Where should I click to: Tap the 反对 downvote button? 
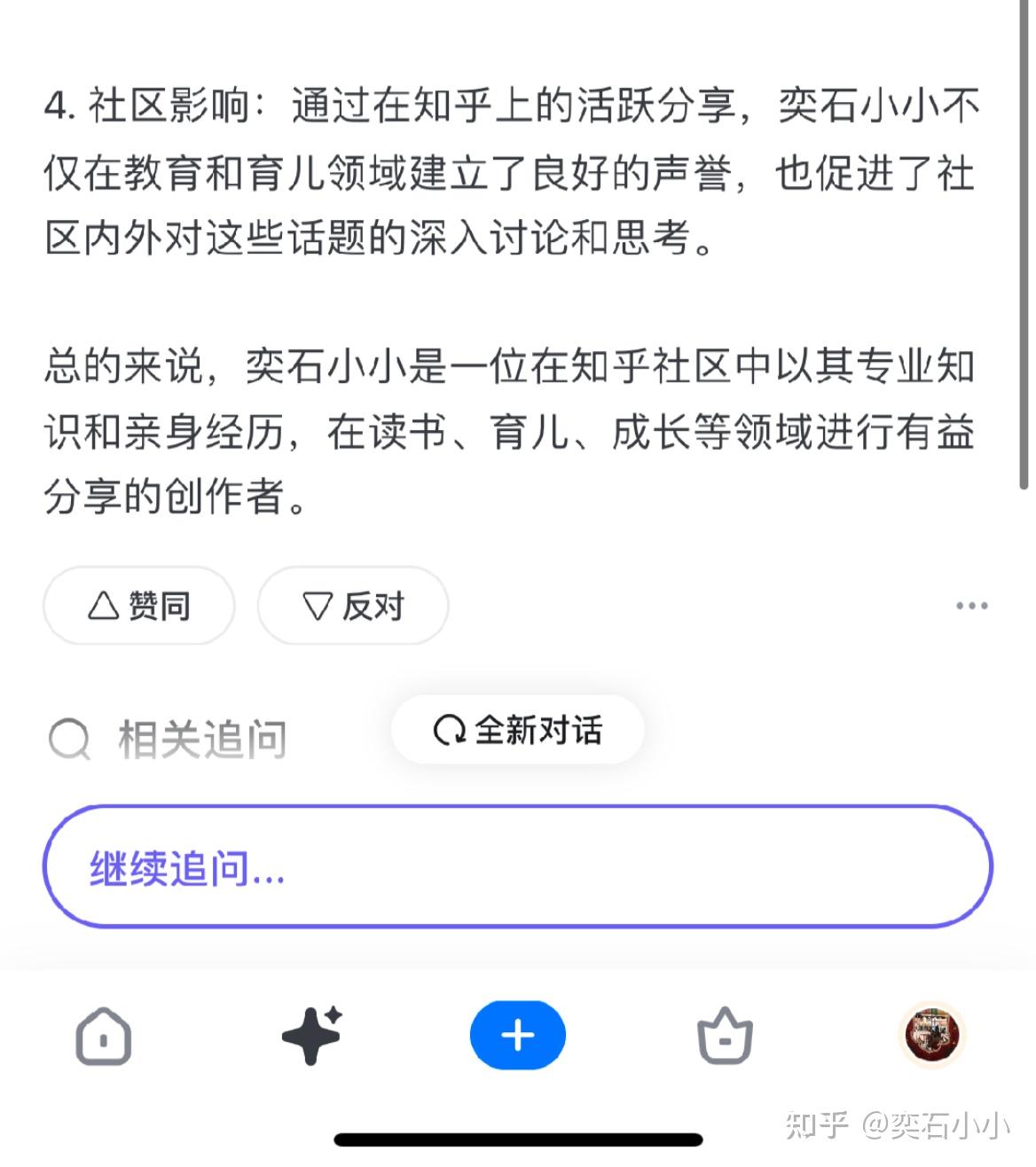(x=353, y=607)
